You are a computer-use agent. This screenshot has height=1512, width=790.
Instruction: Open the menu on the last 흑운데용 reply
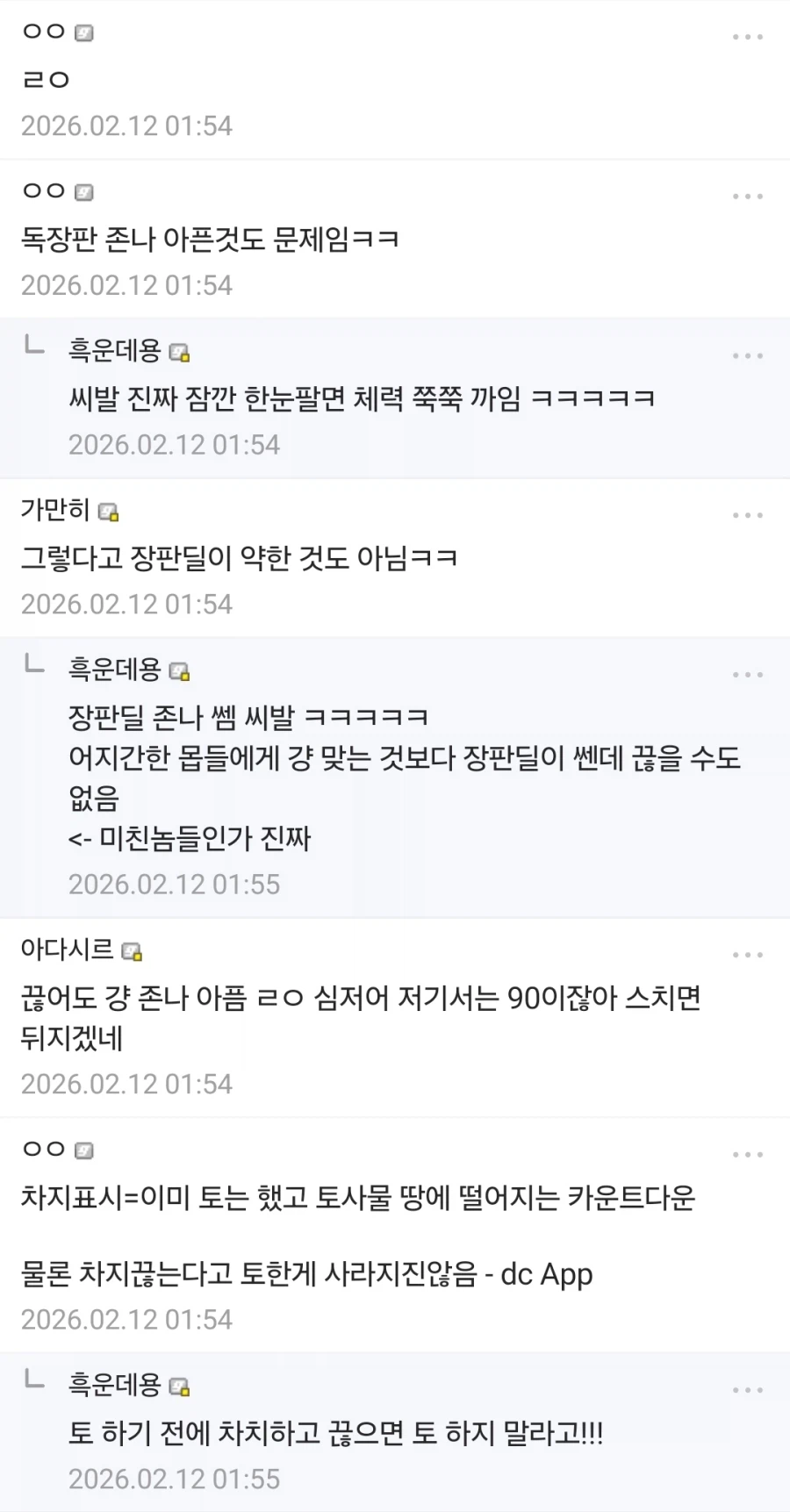(747, 1388)
